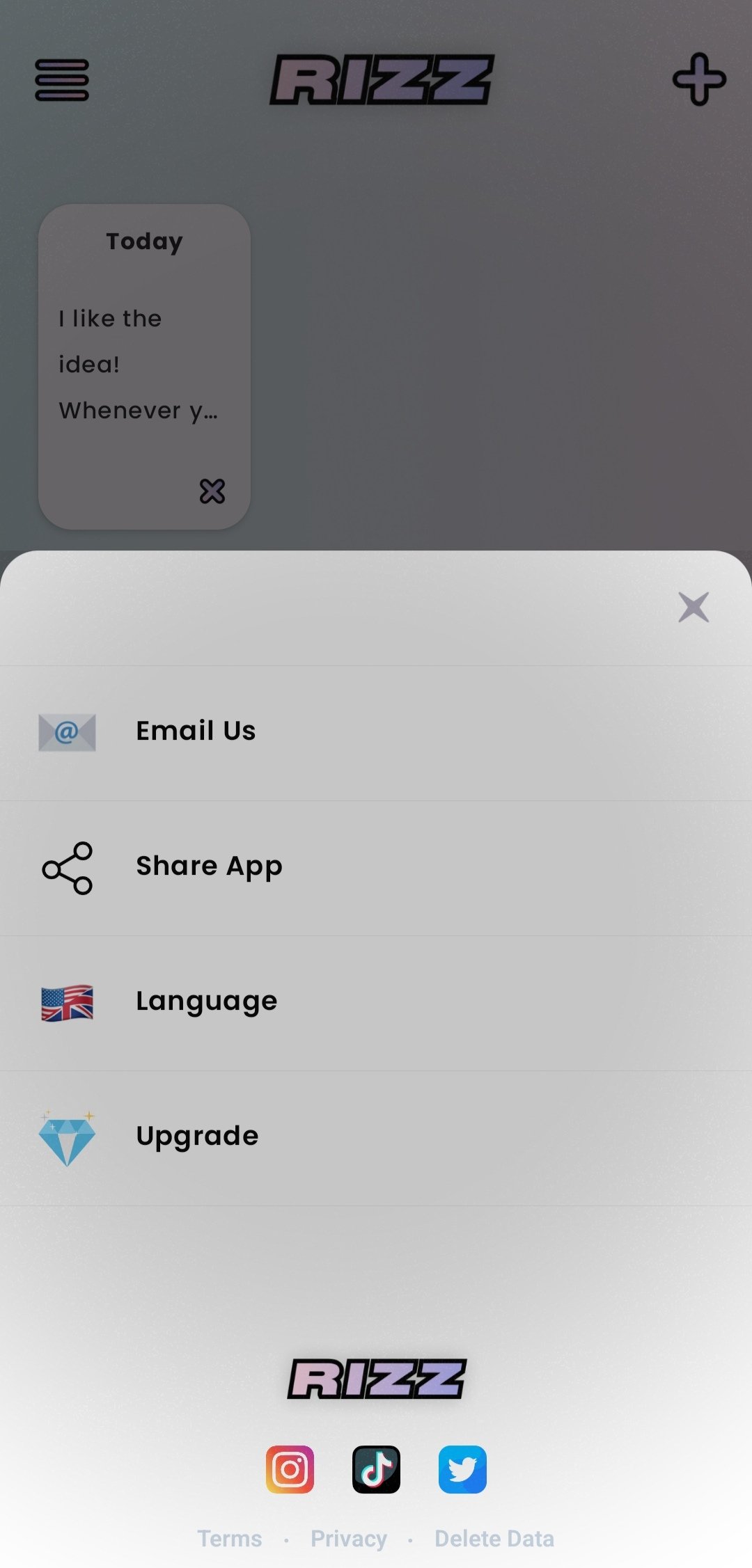Tap Delete Data link
This screenshot has width=752, height=1568.
pos(494,1538)
